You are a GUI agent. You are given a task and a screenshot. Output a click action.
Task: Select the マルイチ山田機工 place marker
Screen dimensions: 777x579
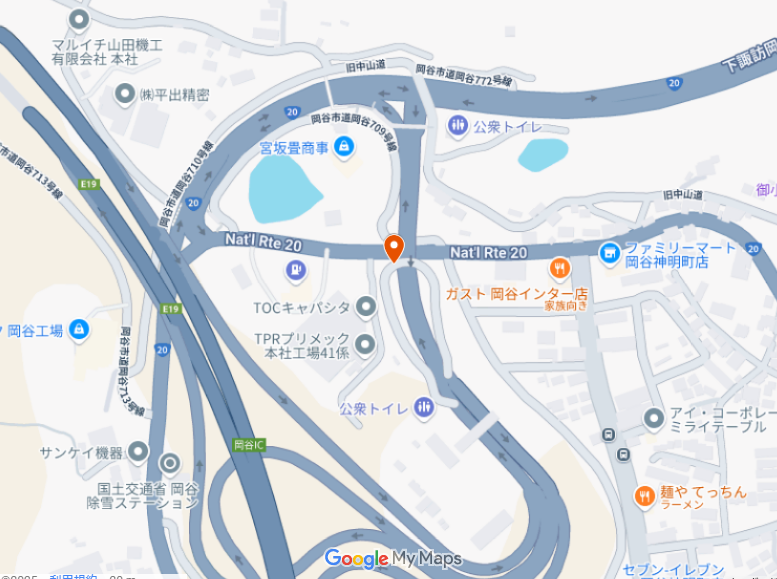coord(80,19)
